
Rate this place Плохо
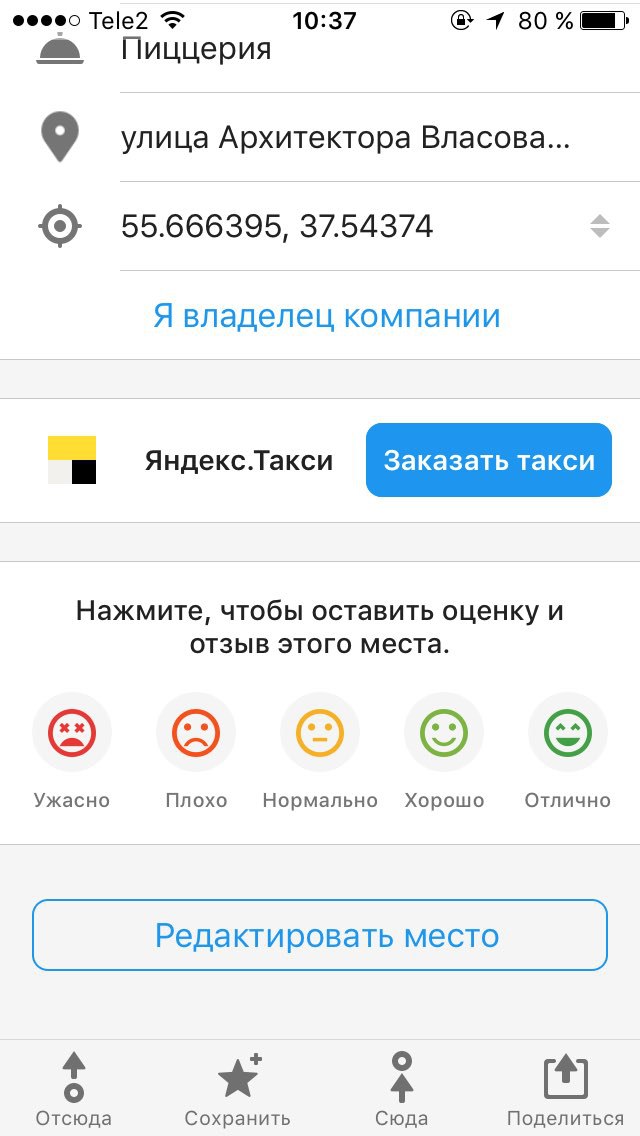click(x=196, y=732)
